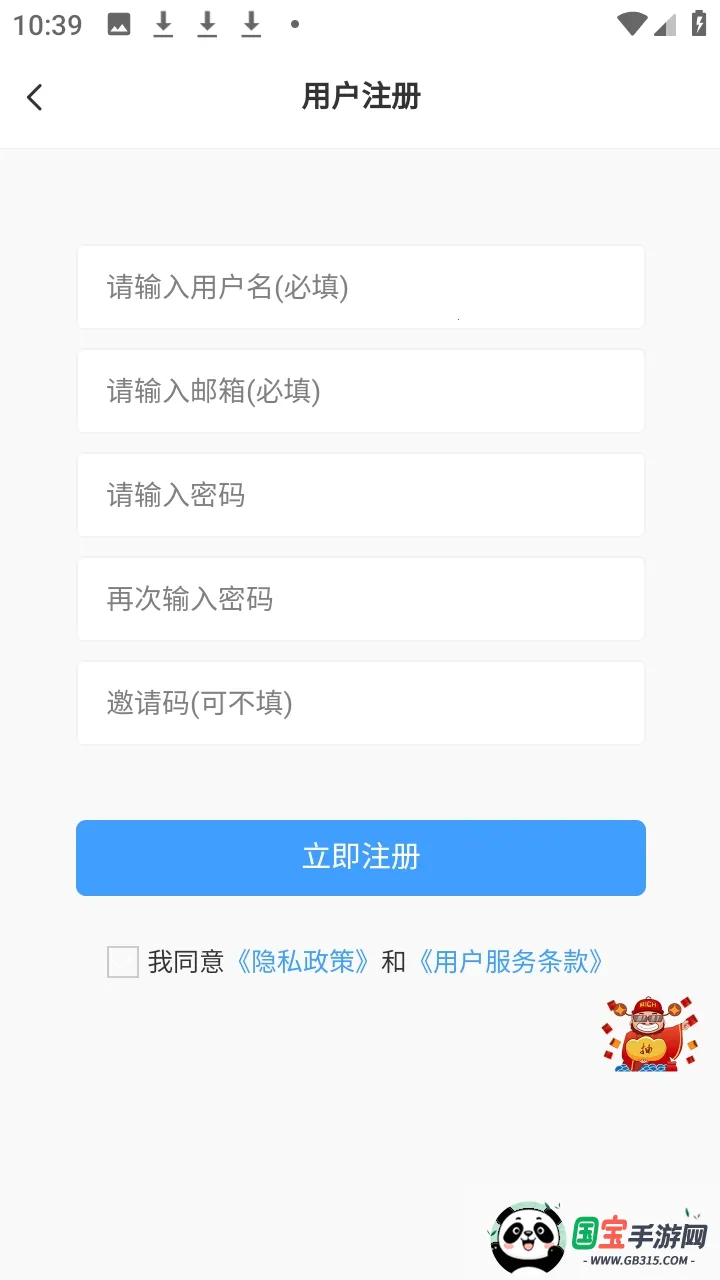Select the username input field

(x=360, y=287)
